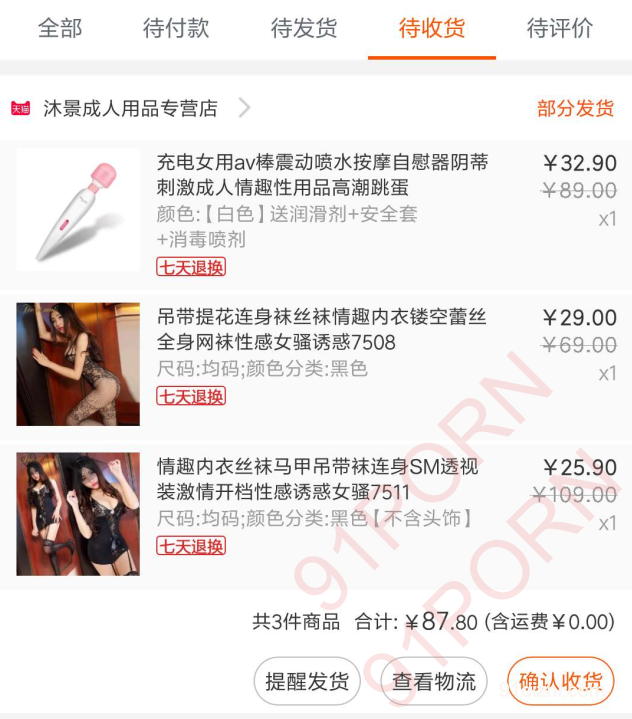Select the 待收货 tab
This screenshot has height=719, width=632.
[432, 28]
